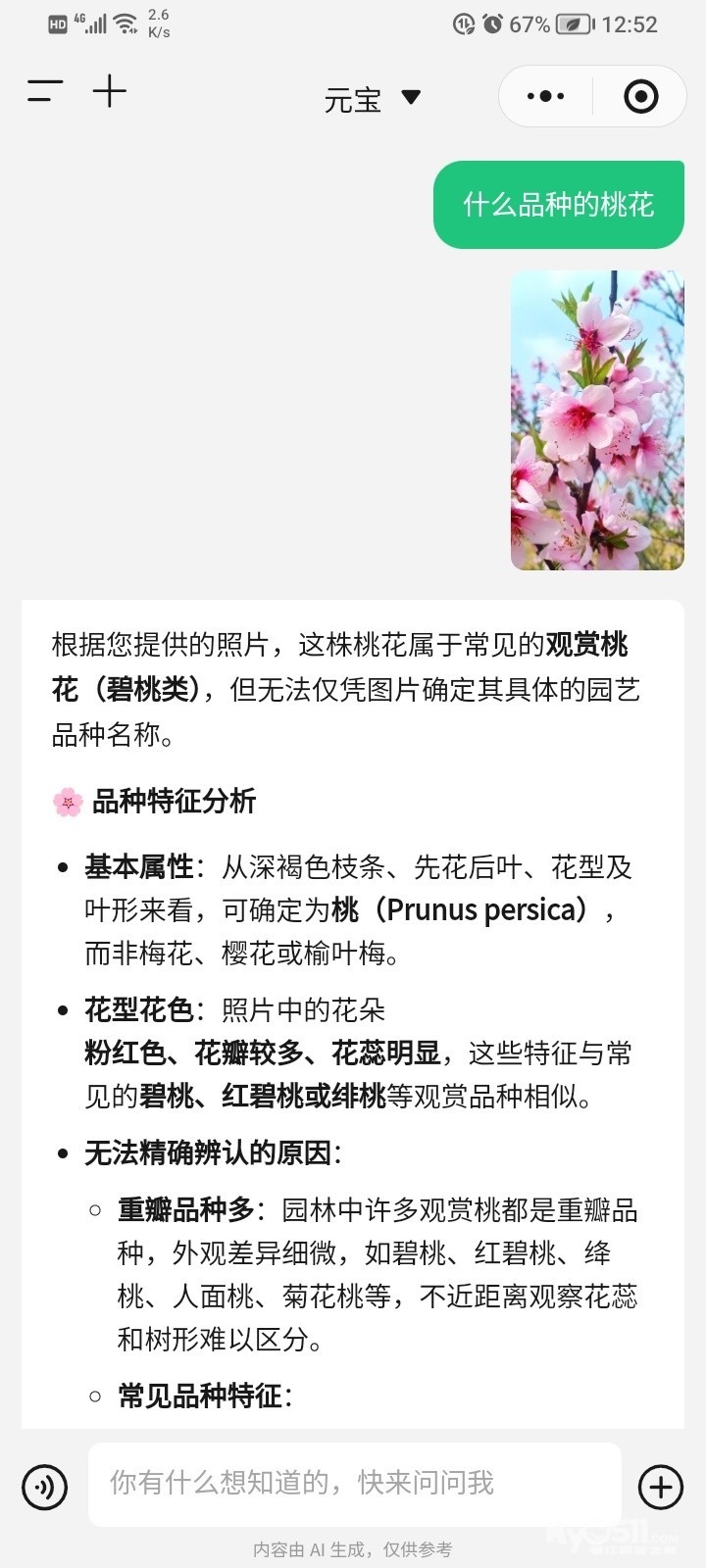Add an attachment with the plus button
The height and width of the screenshot is (1568, 706).
661,1486
